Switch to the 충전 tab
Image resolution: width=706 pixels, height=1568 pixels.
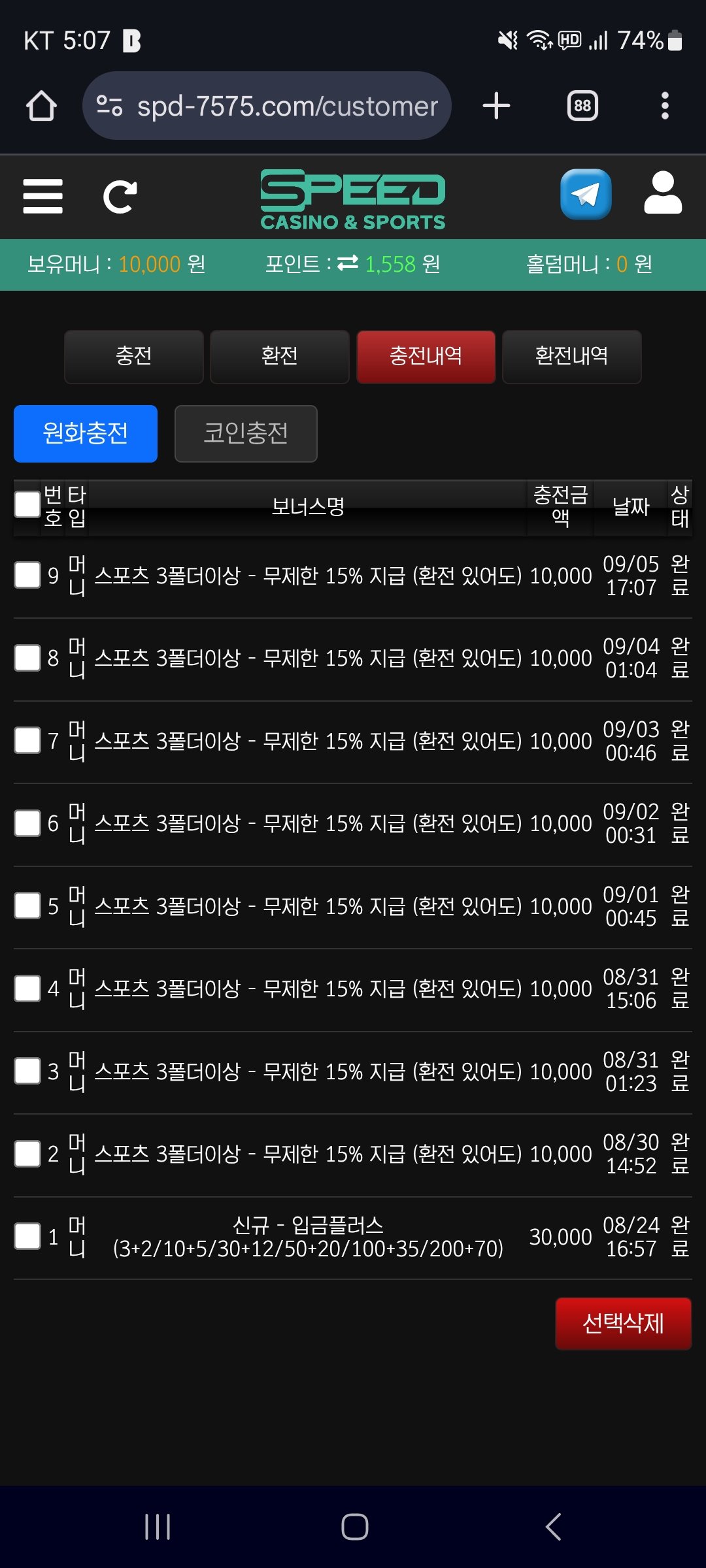click(134, 356)
